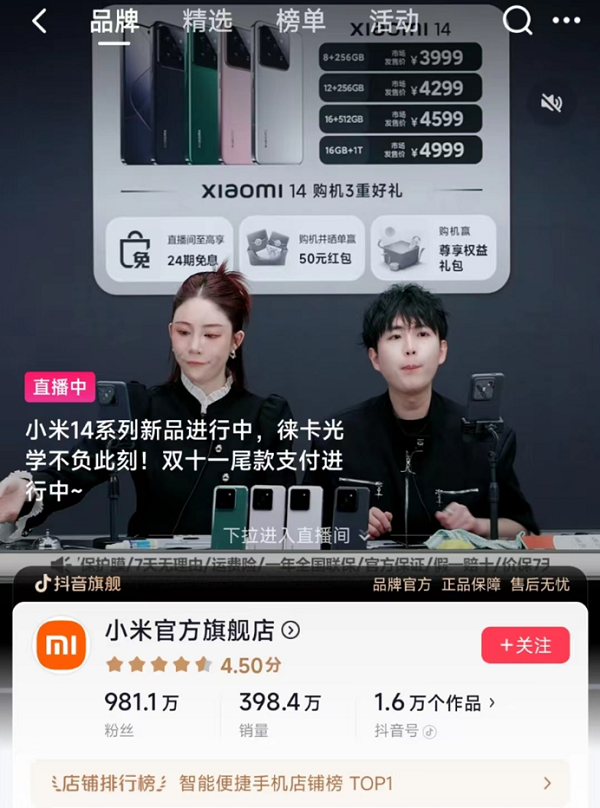Viewport: 600px width, 808px height.
Task: Open the 榜单 tab
Action: [301, 21]
